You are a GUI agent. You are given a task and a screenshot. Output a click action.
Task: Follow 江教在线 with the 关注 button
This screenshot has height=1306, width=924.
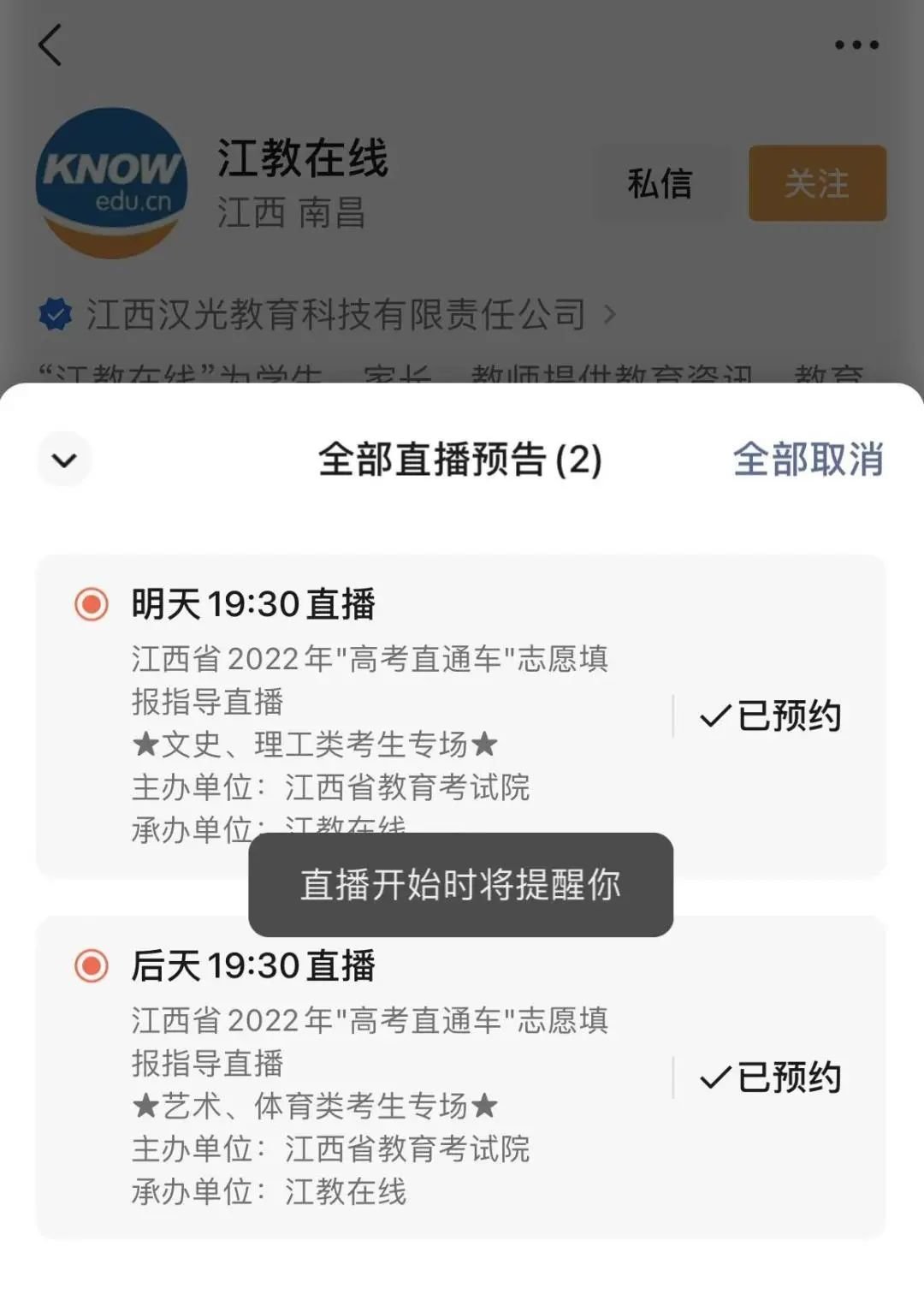pos(817,183)
